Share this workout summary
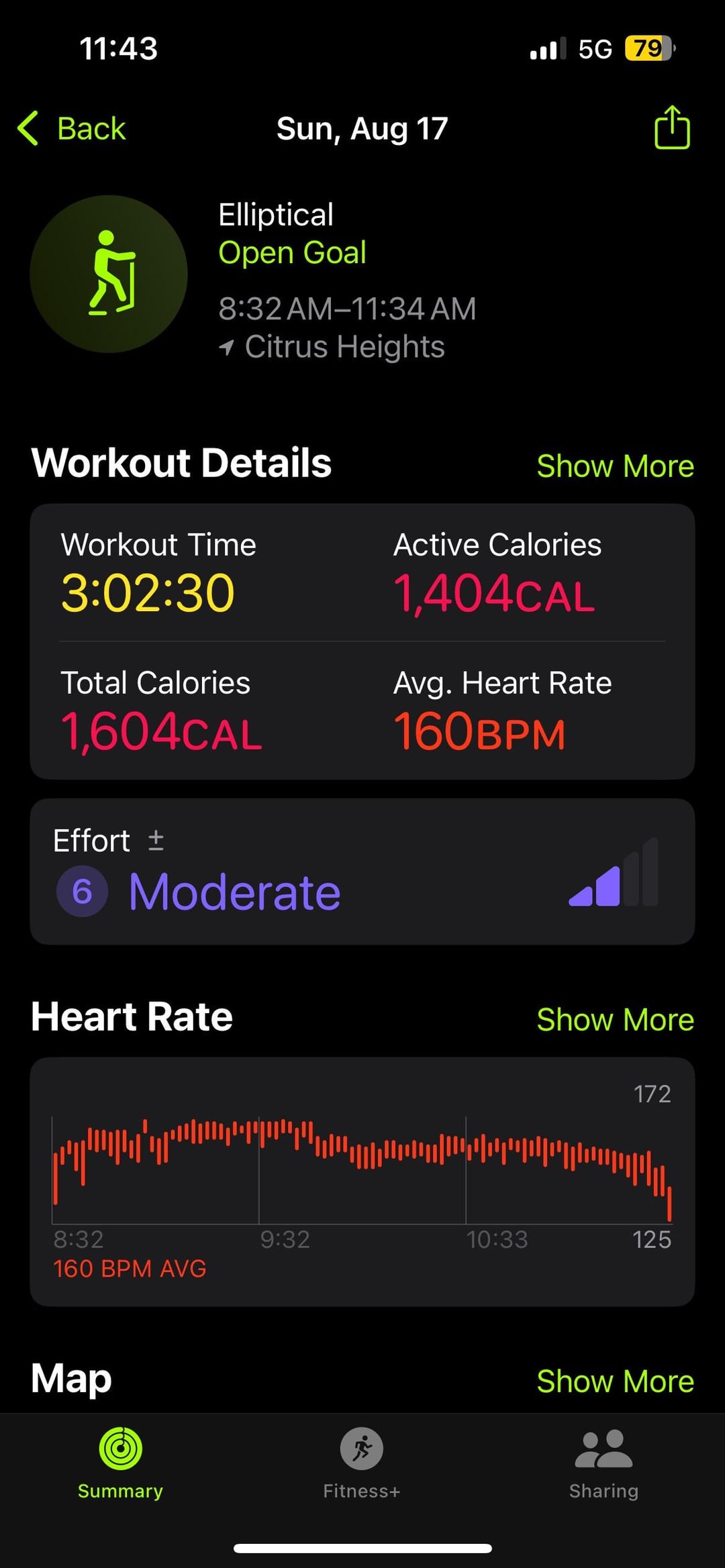 (672, 127)
